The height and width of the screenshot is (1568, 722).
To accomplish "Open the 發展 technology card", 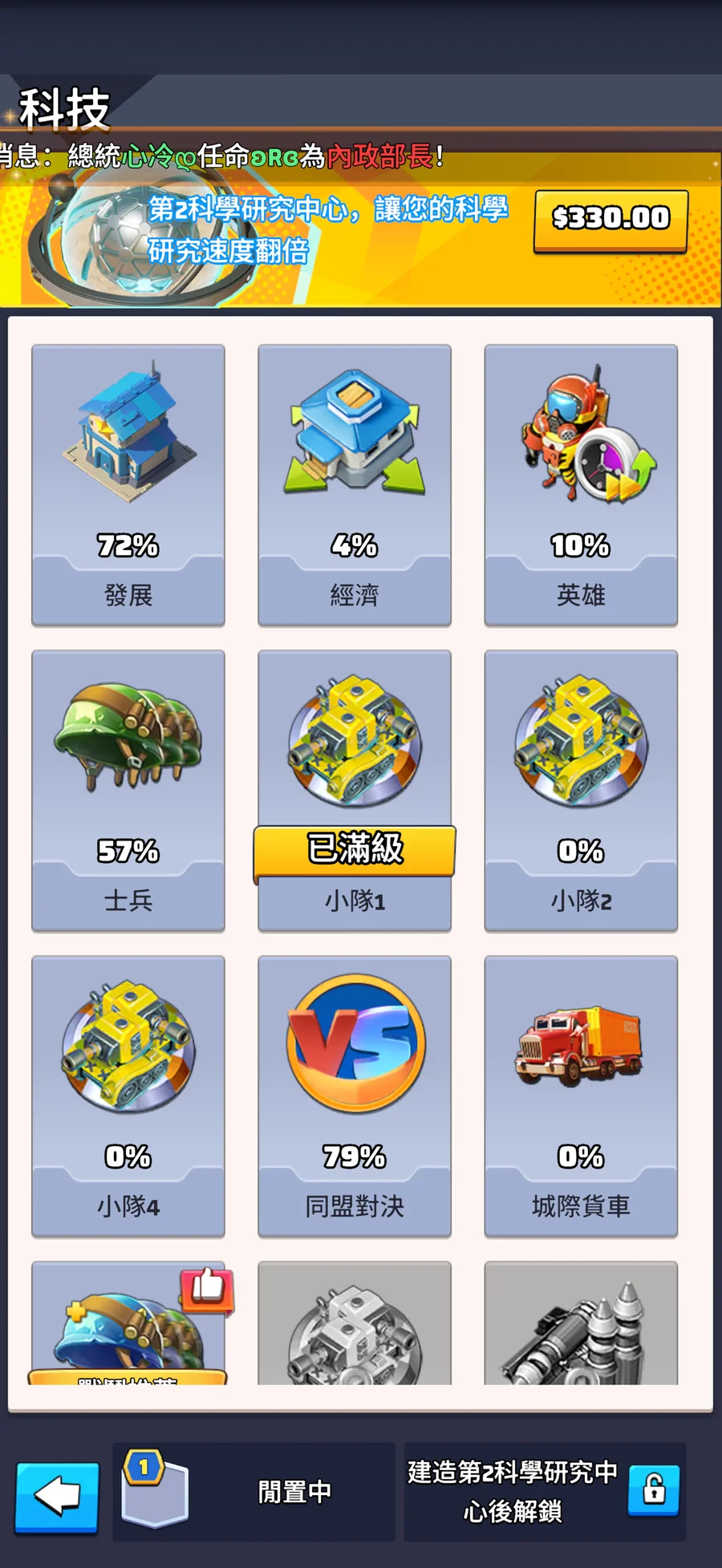I will click(128, 485).
